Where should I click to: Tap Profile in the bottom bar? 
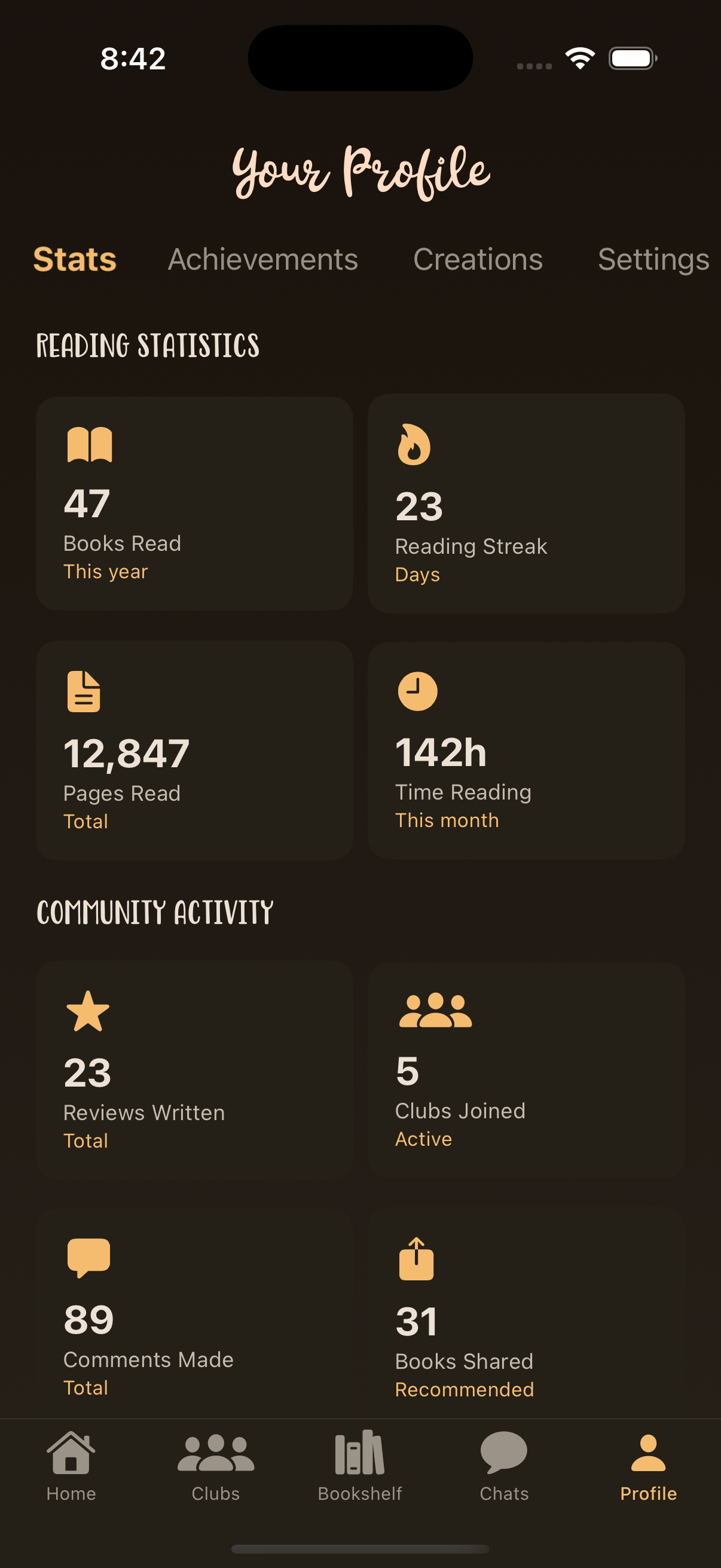[648, 1466]
